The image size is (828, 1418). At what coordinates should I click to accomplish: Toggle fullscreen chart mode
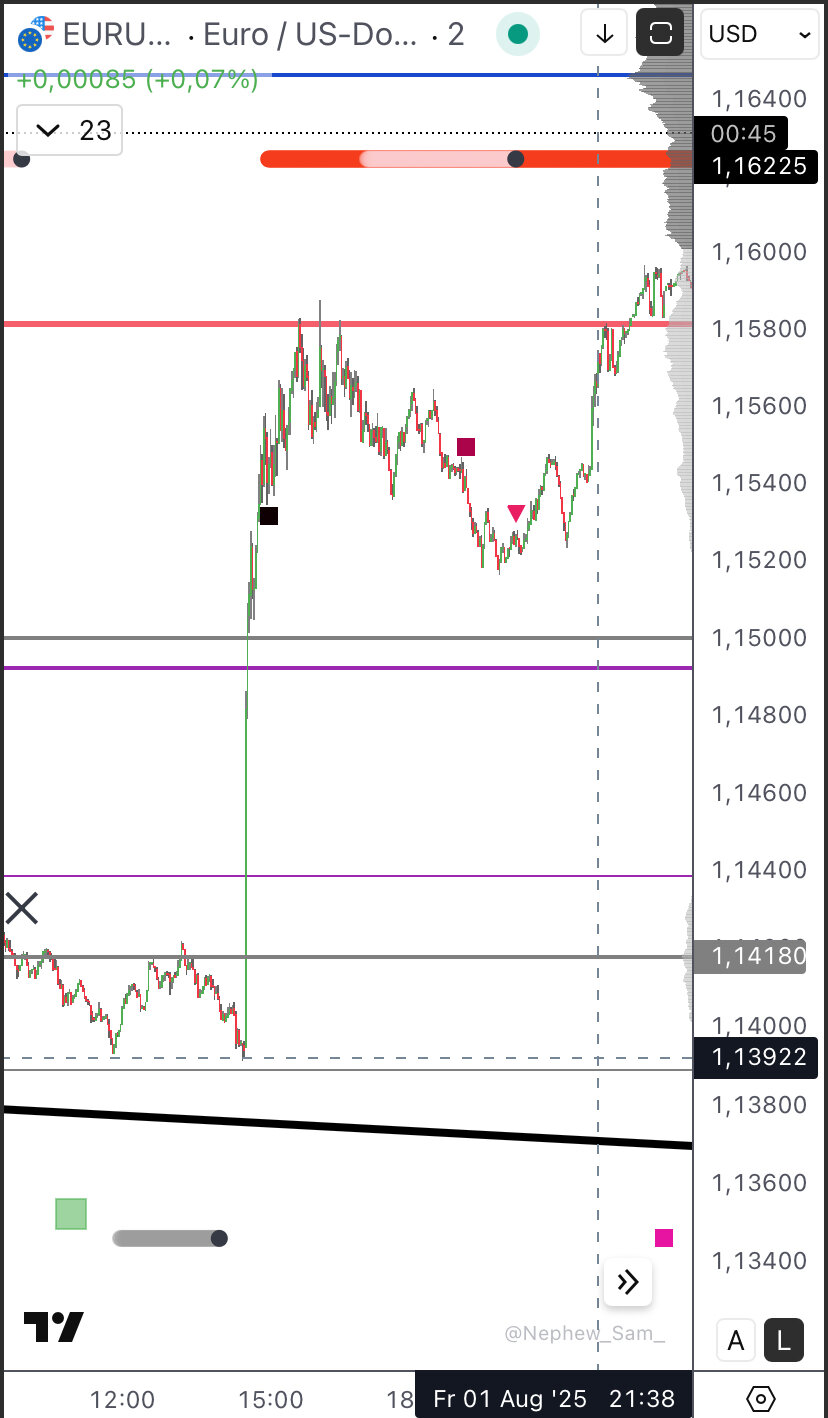point(661,34)
